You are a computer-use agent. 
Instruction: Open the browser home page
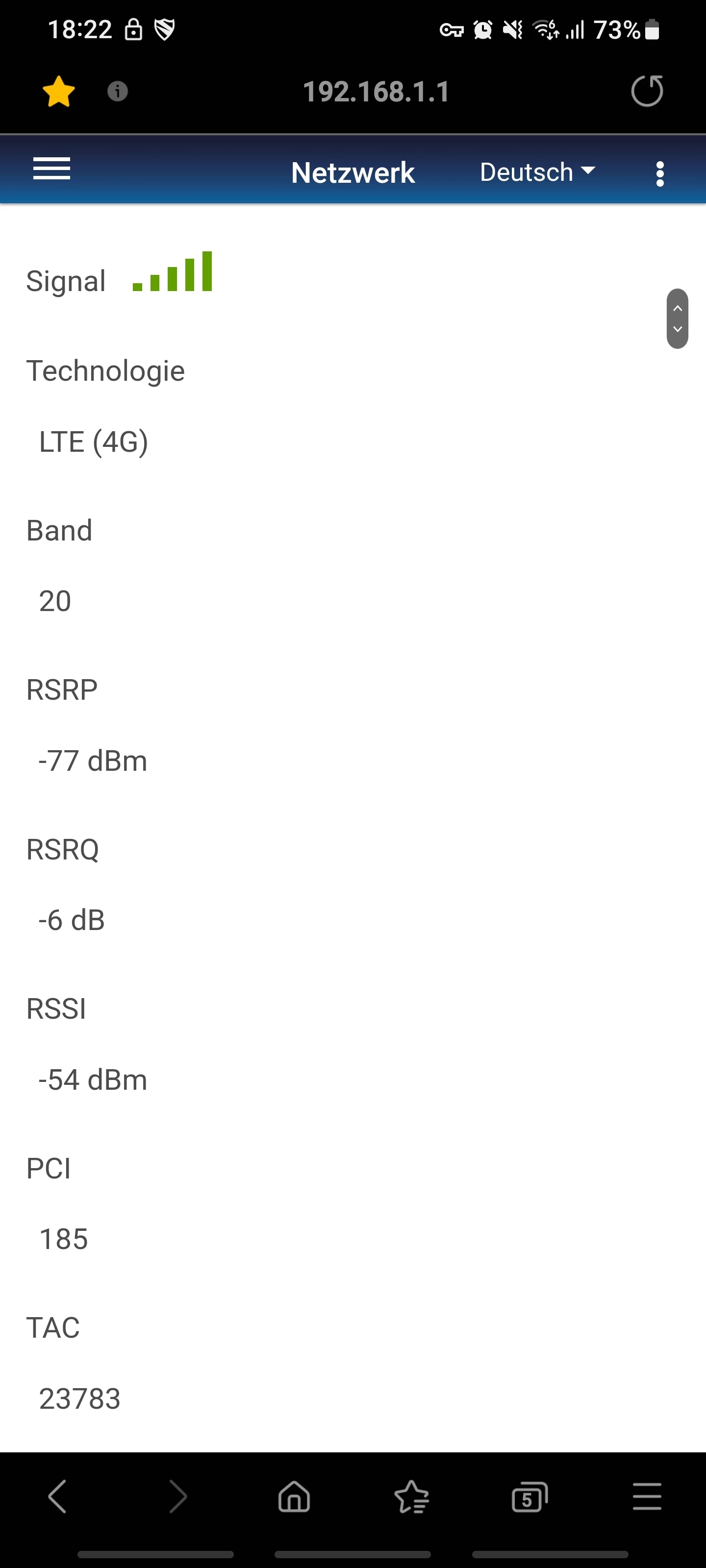tap(294, 1497)
